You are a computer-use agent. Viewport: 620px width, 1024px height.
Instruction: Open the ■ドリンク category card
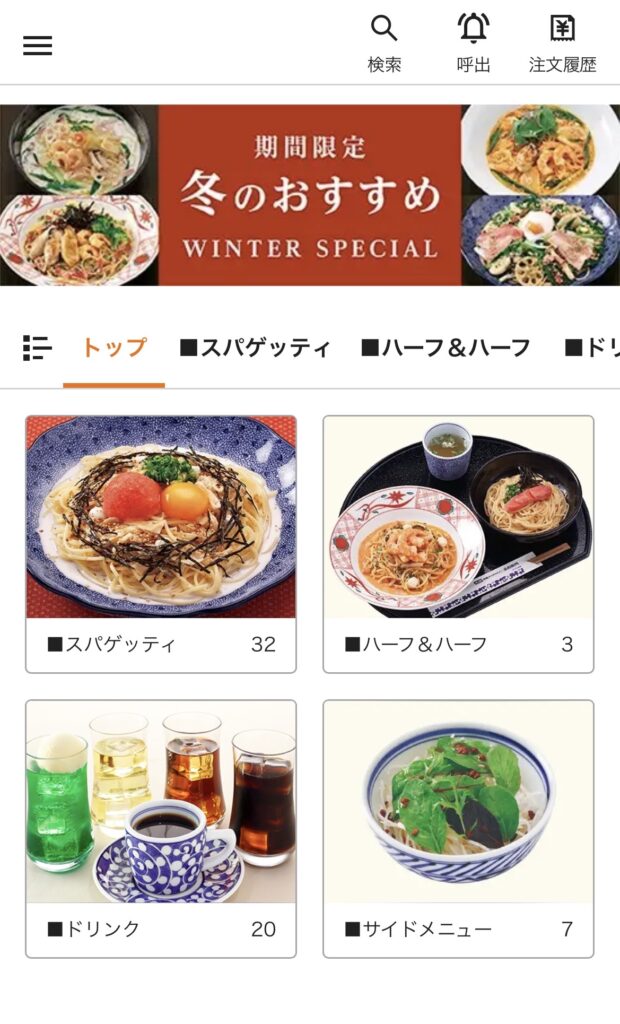[161, 828]
